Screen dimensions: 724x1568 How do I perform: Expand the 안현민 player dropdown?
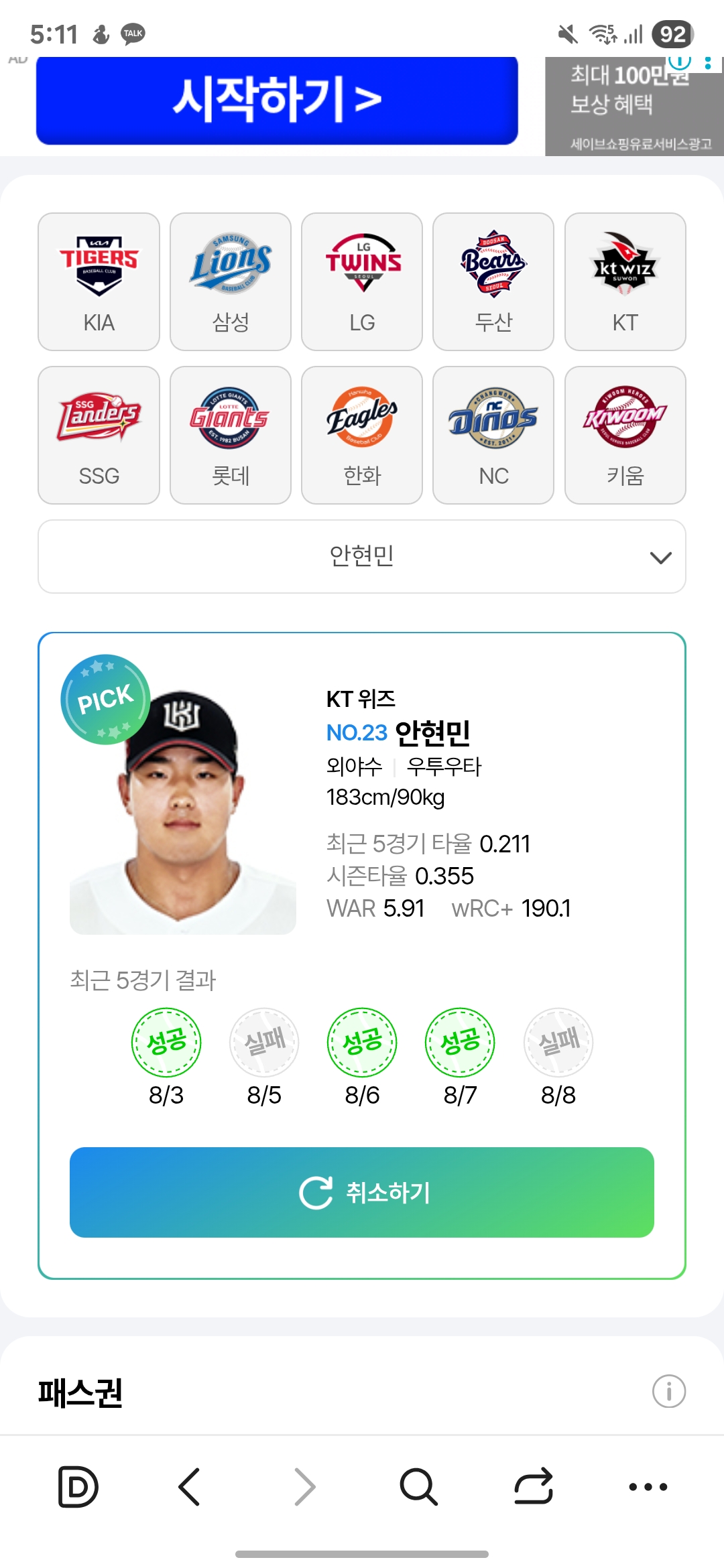pyautogui.click(x=362, y=556)
